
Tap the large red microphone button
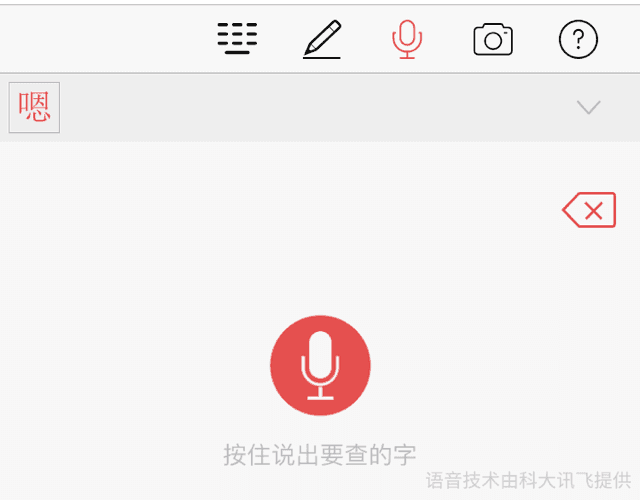(x=320, y=365)
